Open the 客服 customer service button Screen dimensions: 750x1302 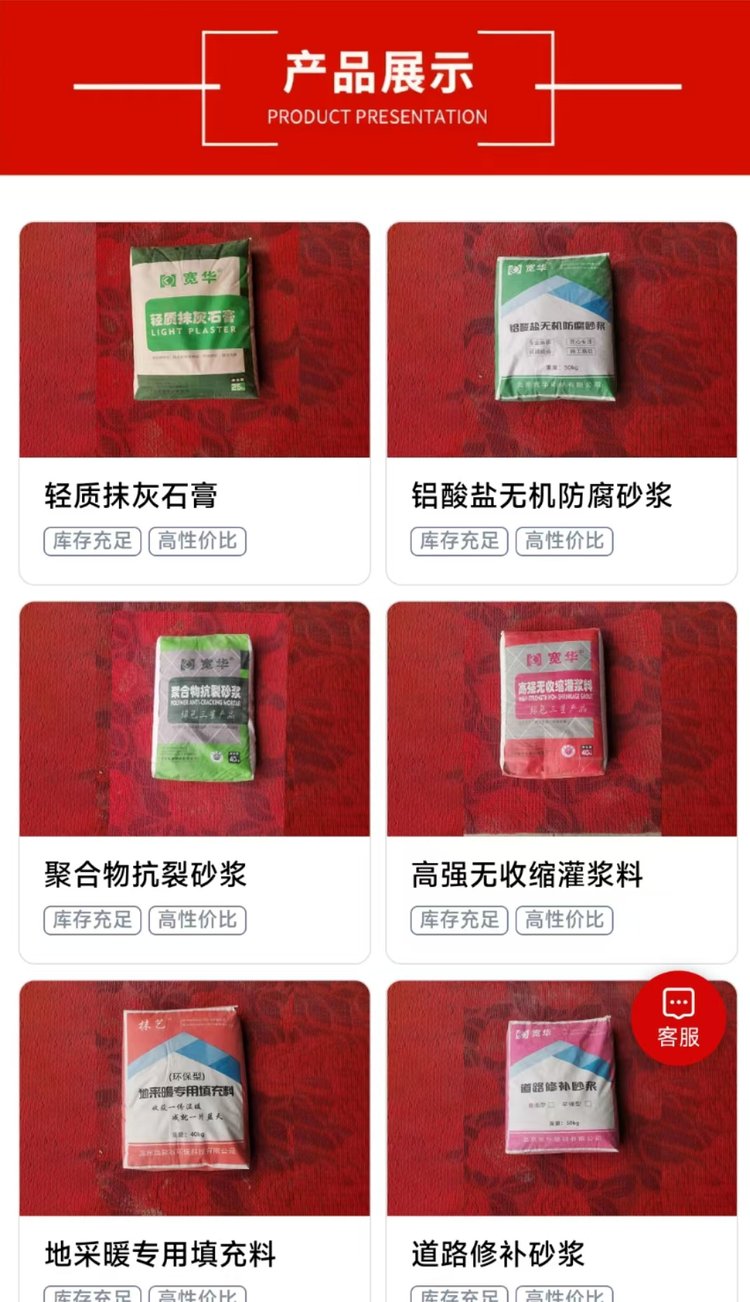[679, 1018]
